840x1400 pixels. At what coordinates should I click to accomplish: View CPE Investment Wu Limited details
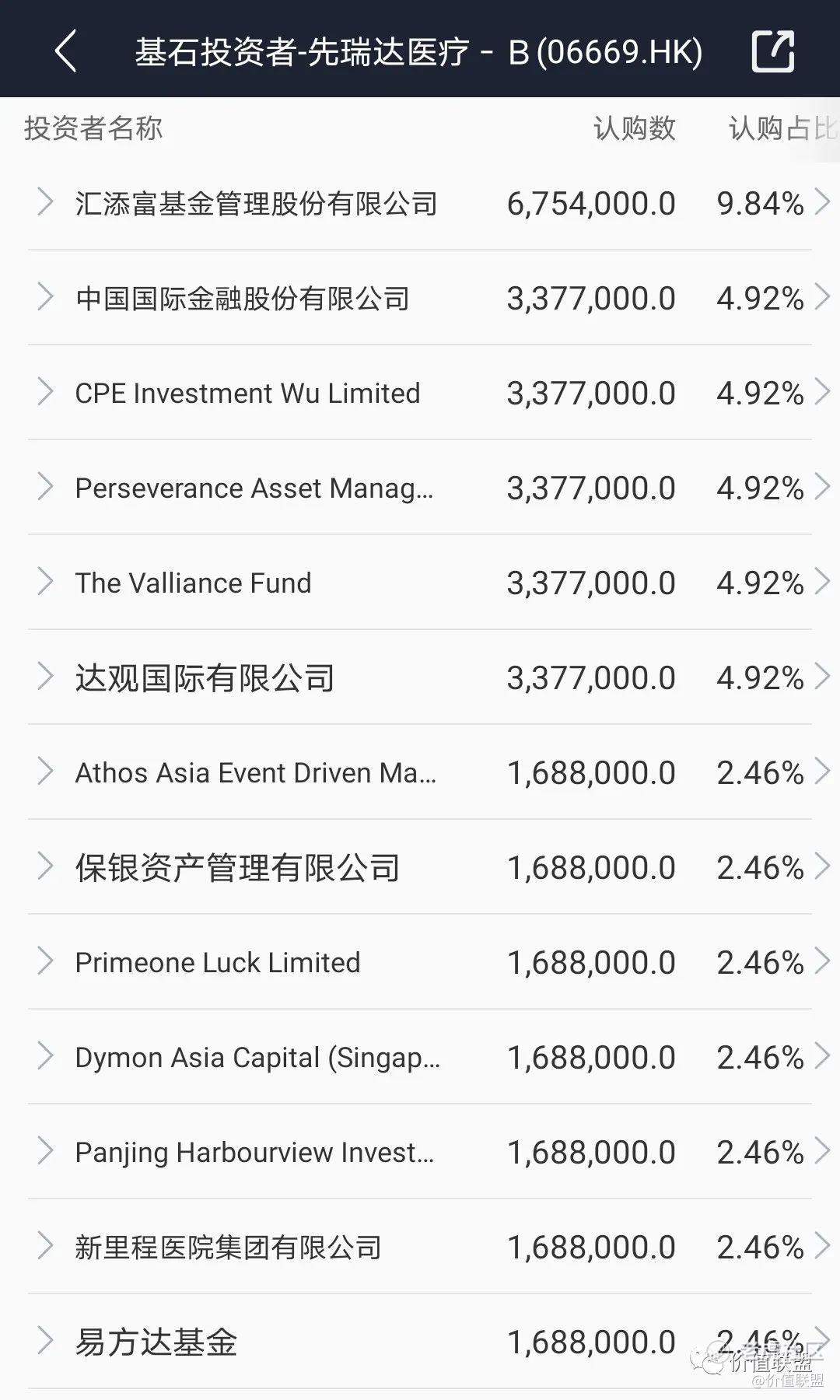pyautogui.click(x=420, y=393)
